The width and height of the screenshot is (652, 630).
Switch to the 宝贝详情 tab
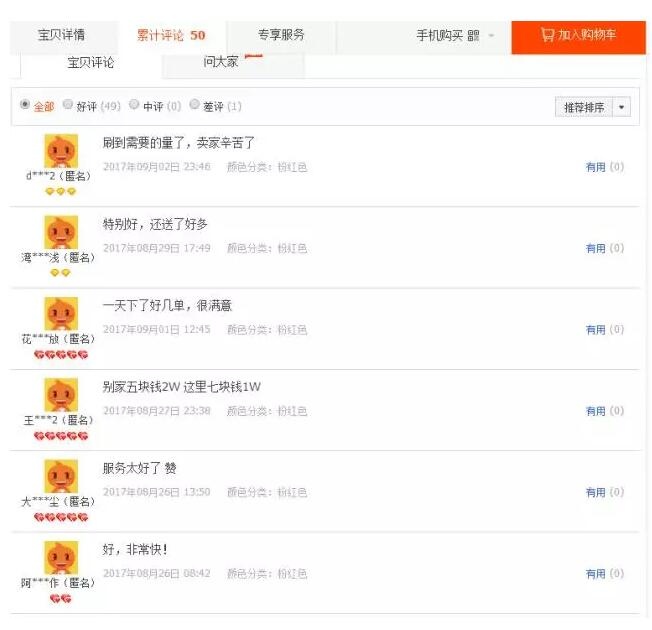coord(61,35)
